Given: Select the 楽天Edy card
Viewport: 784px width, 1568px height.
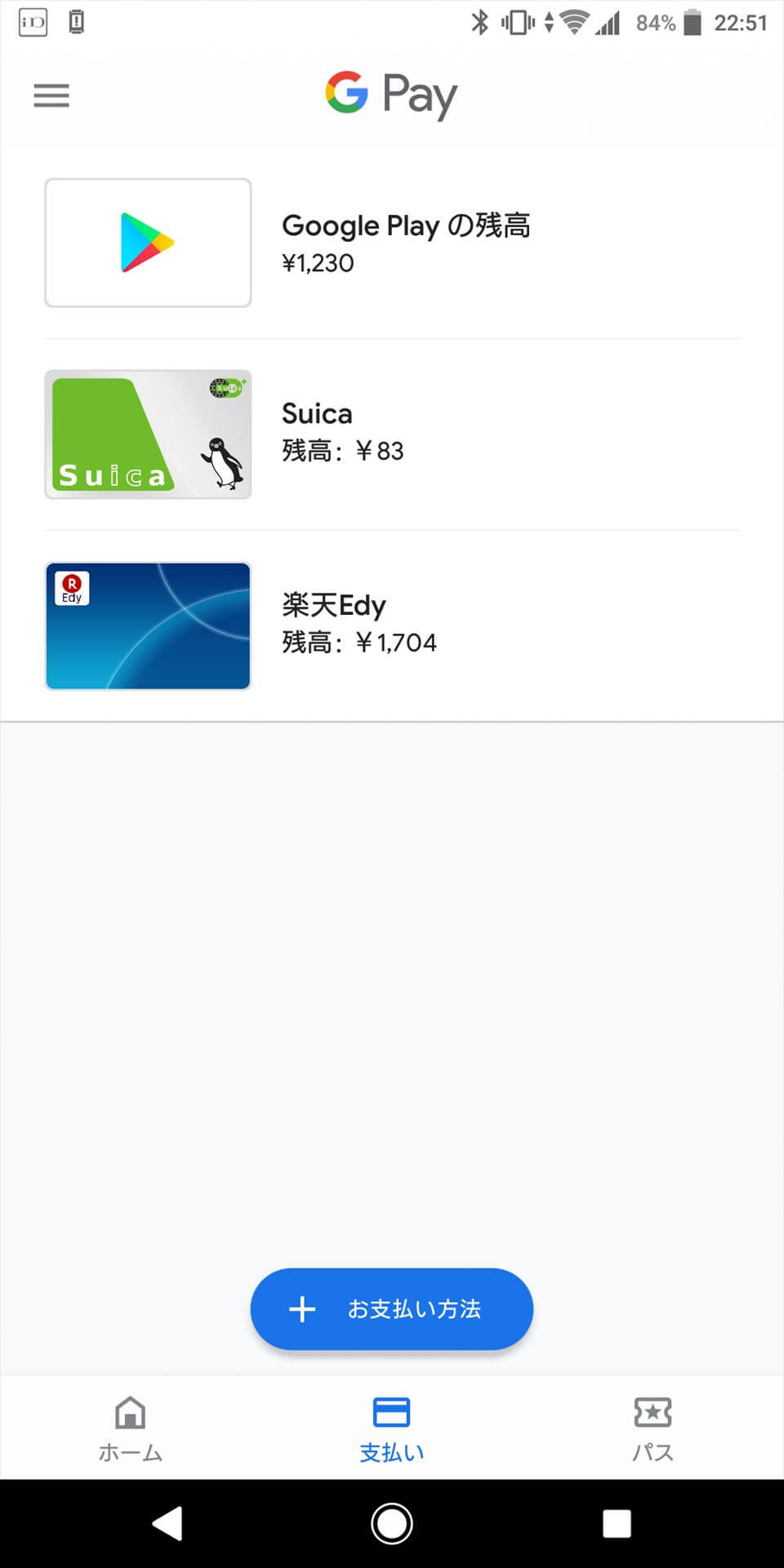Looking at the screenshot, I should pos(392,626).
